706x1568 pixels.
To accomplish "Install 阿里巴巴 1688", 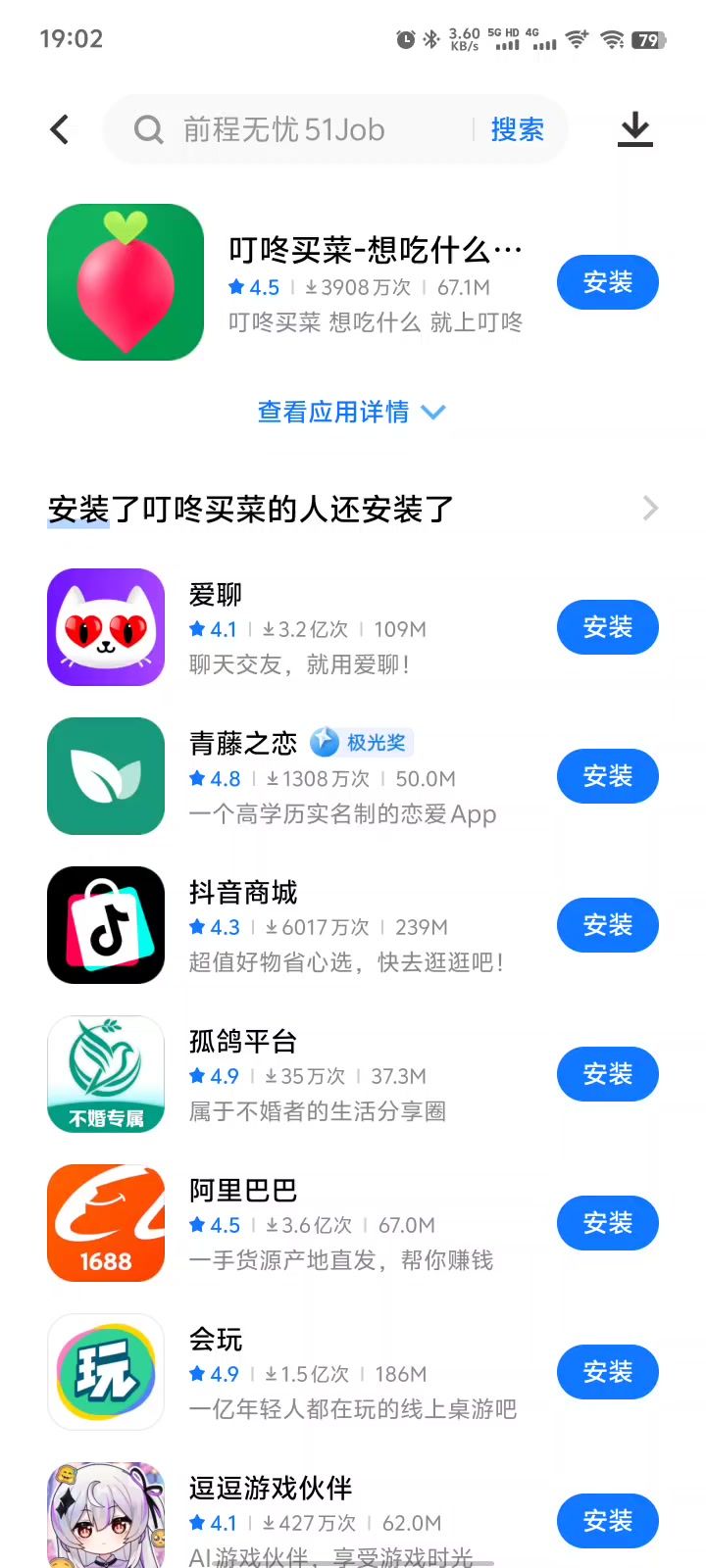I will click(x=607, y=1223).
